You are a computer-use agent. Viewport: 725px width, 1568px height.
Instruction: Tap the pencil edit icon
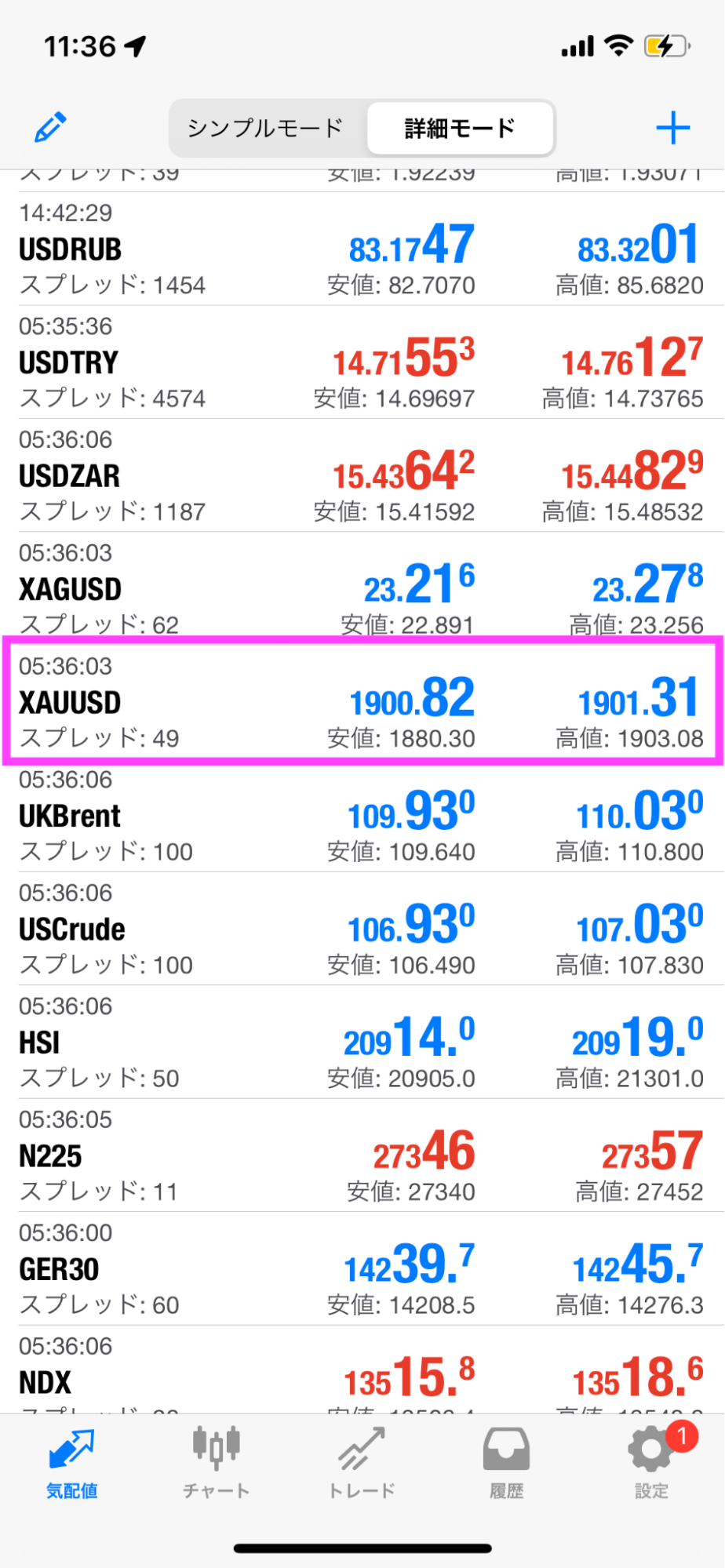50,127
